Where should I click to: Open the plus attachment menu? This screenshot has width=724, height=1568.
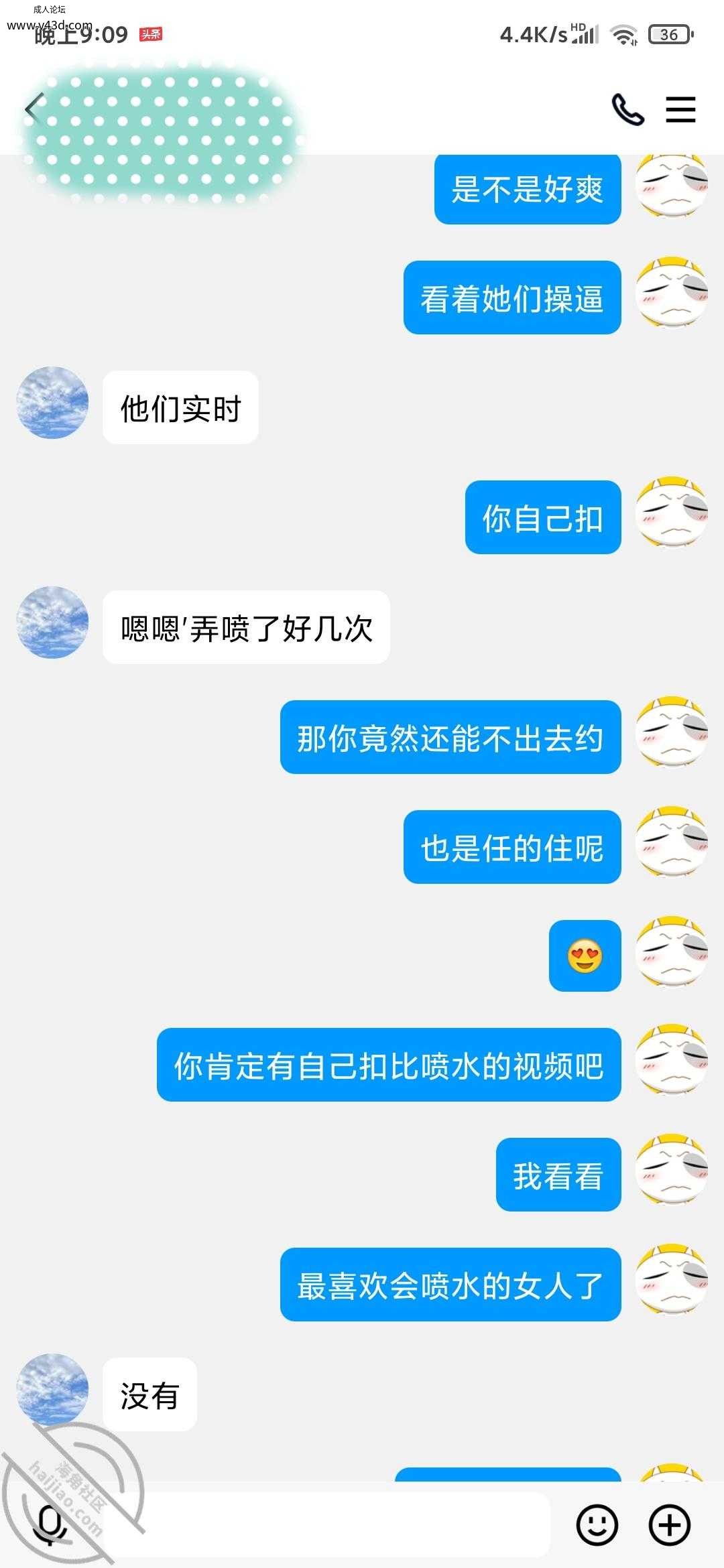(670, 1525)
